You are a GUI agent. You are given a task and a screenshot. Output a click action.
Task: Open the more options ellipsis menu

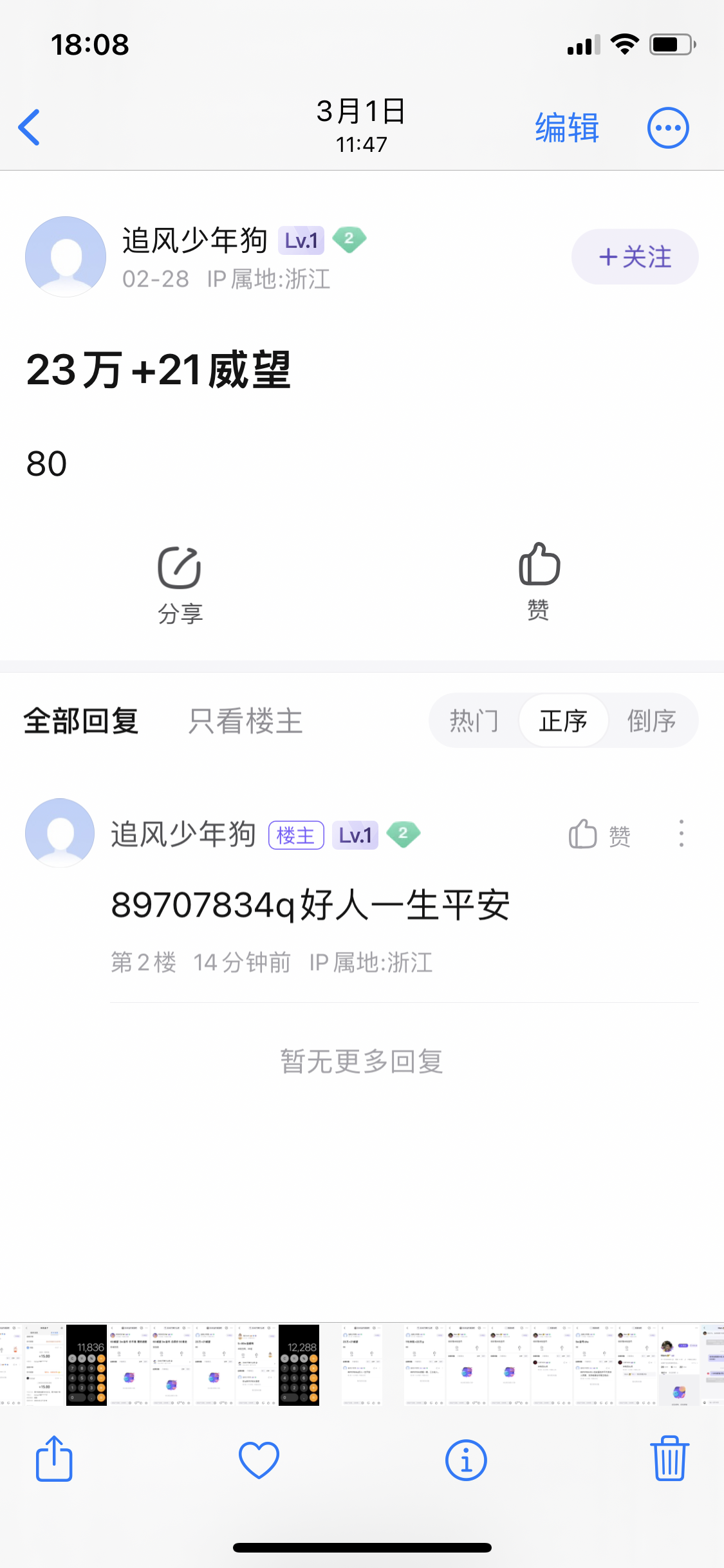(x=667, y=127)
